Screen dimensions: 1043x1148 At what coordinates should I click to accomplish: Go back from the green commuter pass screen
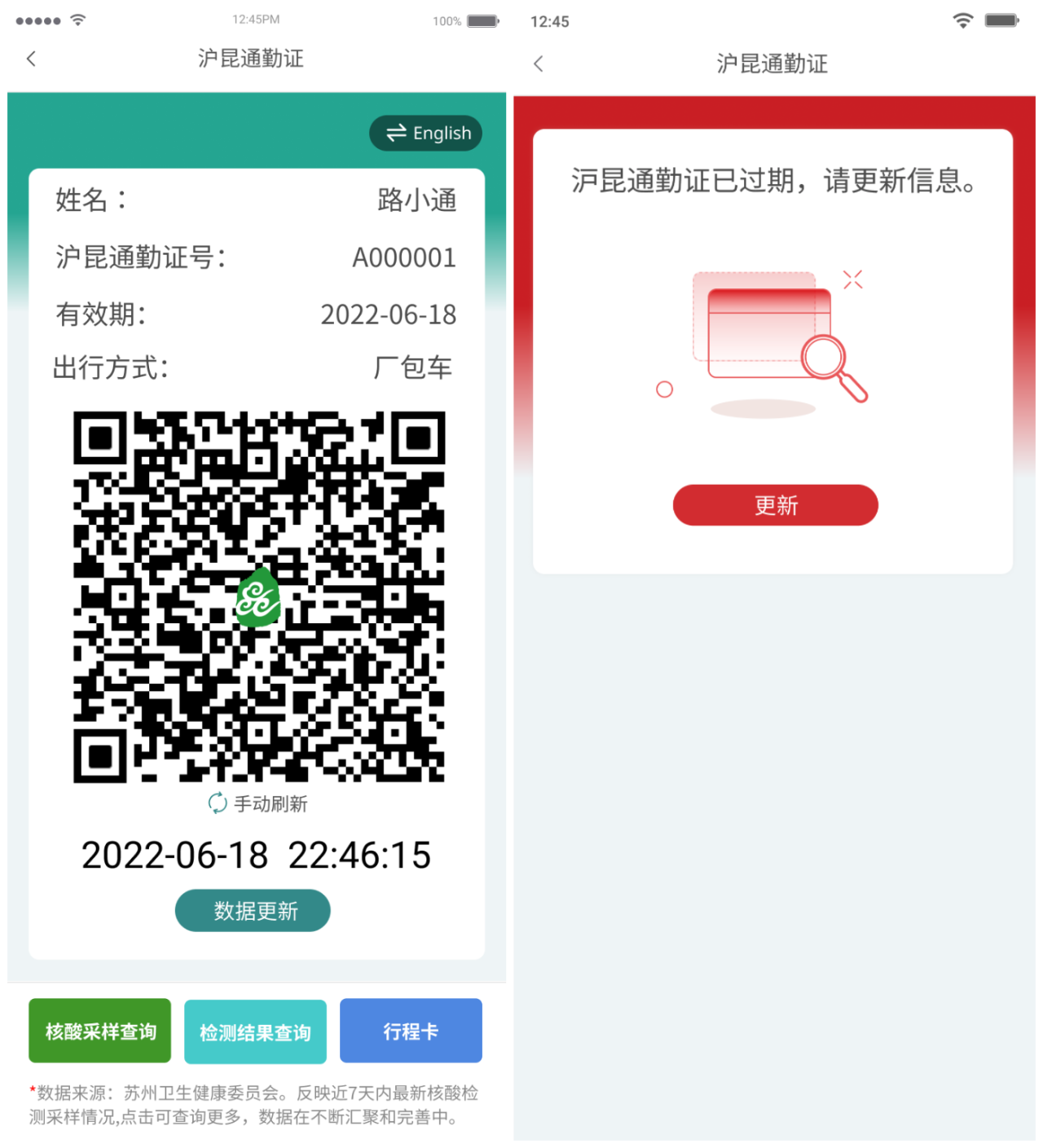32,59
